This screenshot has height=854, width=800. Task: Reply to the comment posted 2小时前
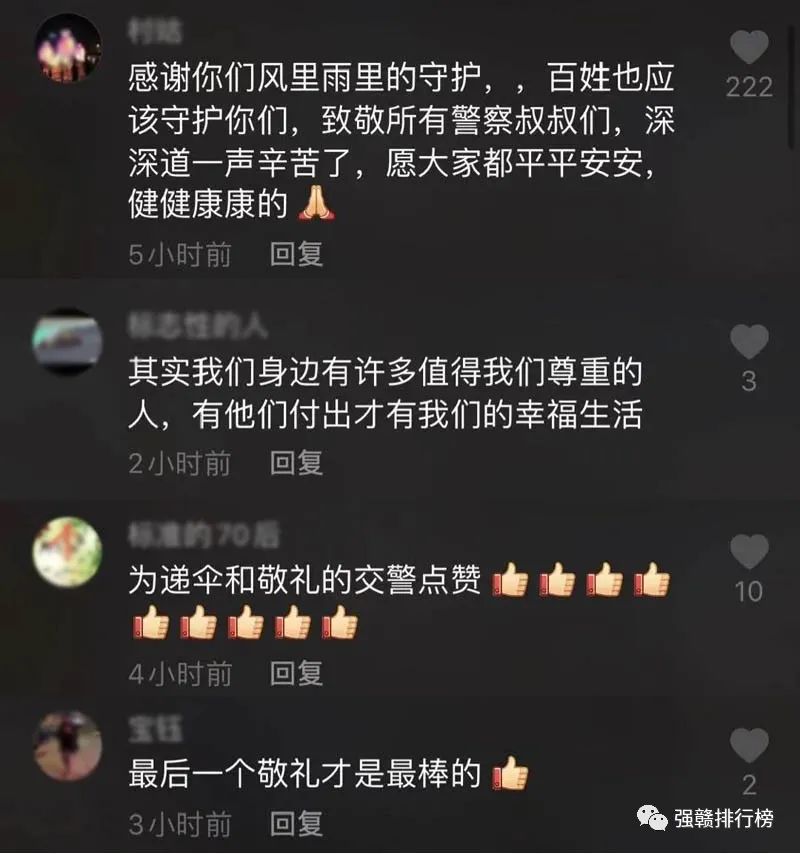click(297, 463)
